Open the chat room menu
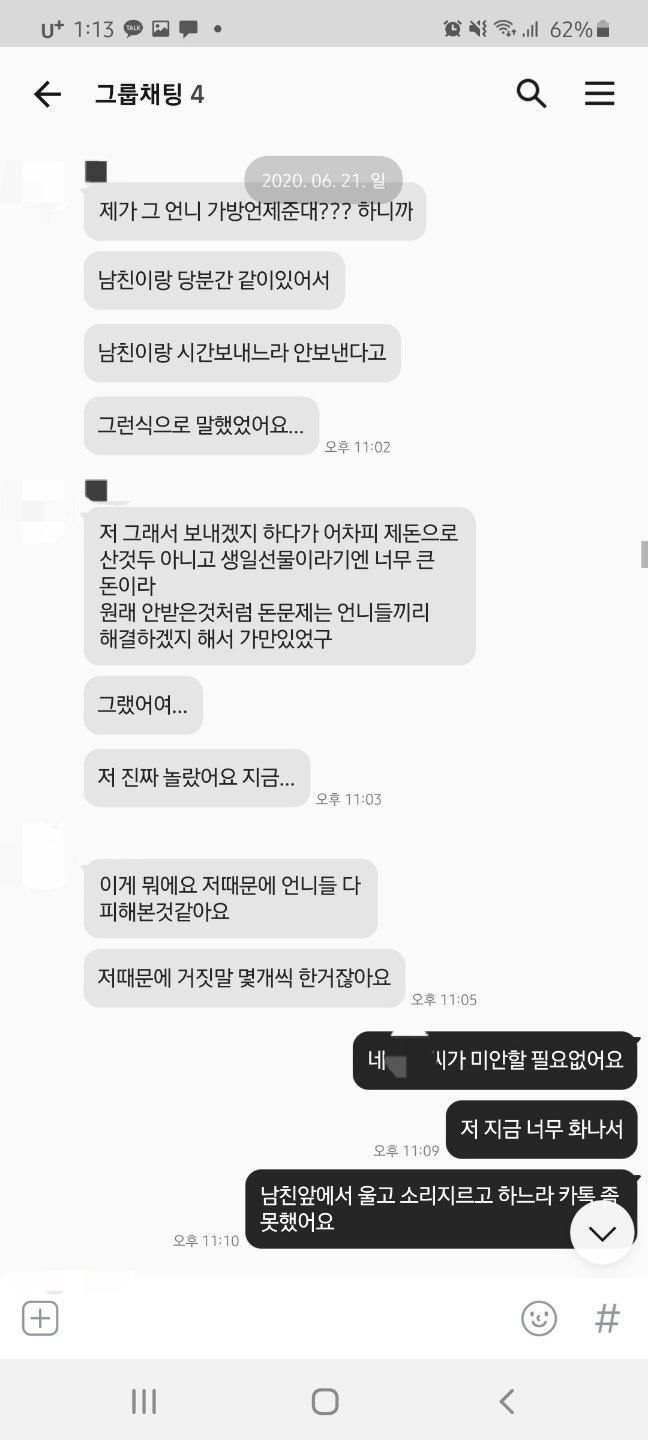 tap(599, 94)
